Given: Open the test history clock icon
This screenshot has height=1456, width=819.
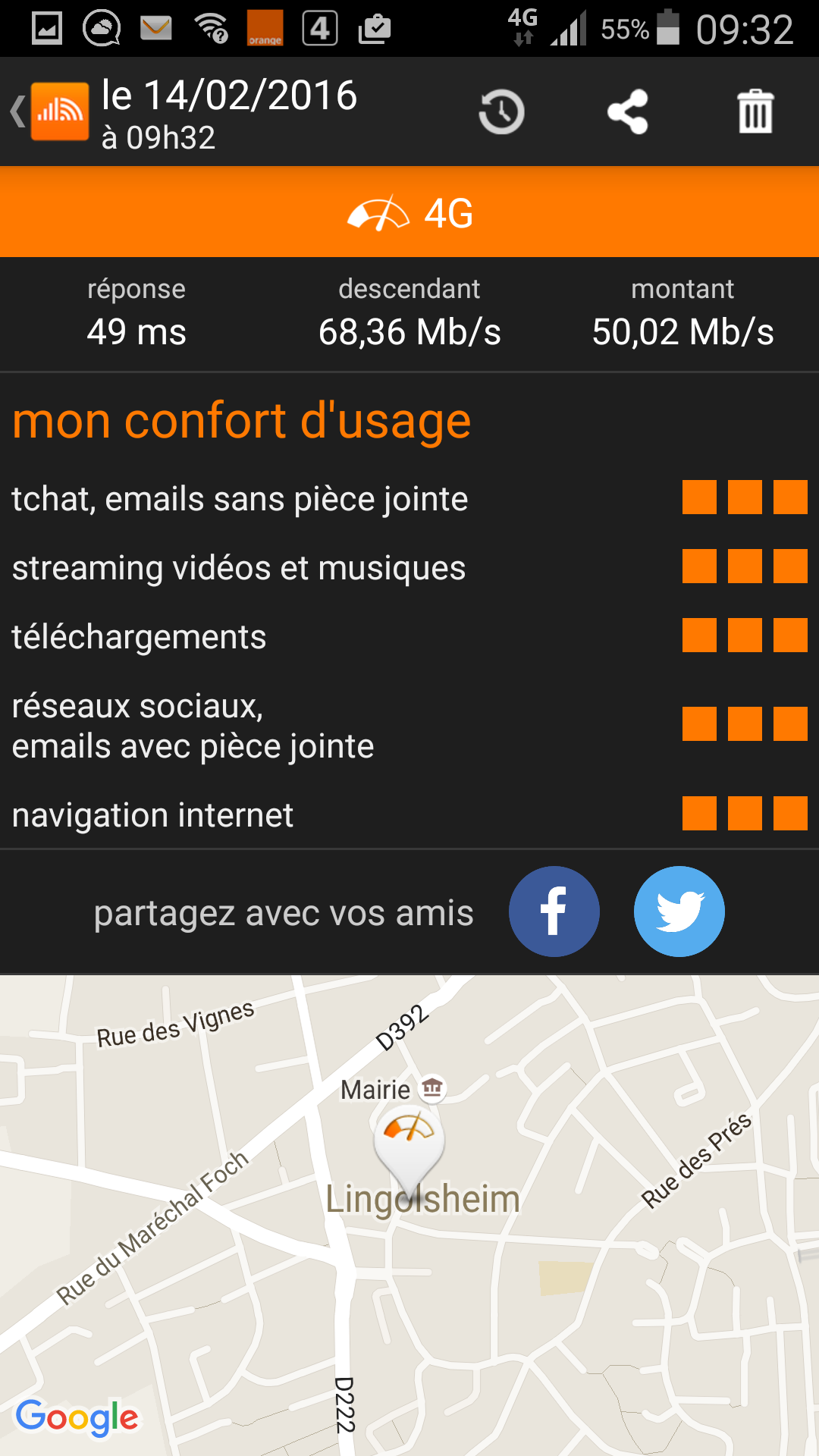Looking at the screenshot, I should point(501,112).
